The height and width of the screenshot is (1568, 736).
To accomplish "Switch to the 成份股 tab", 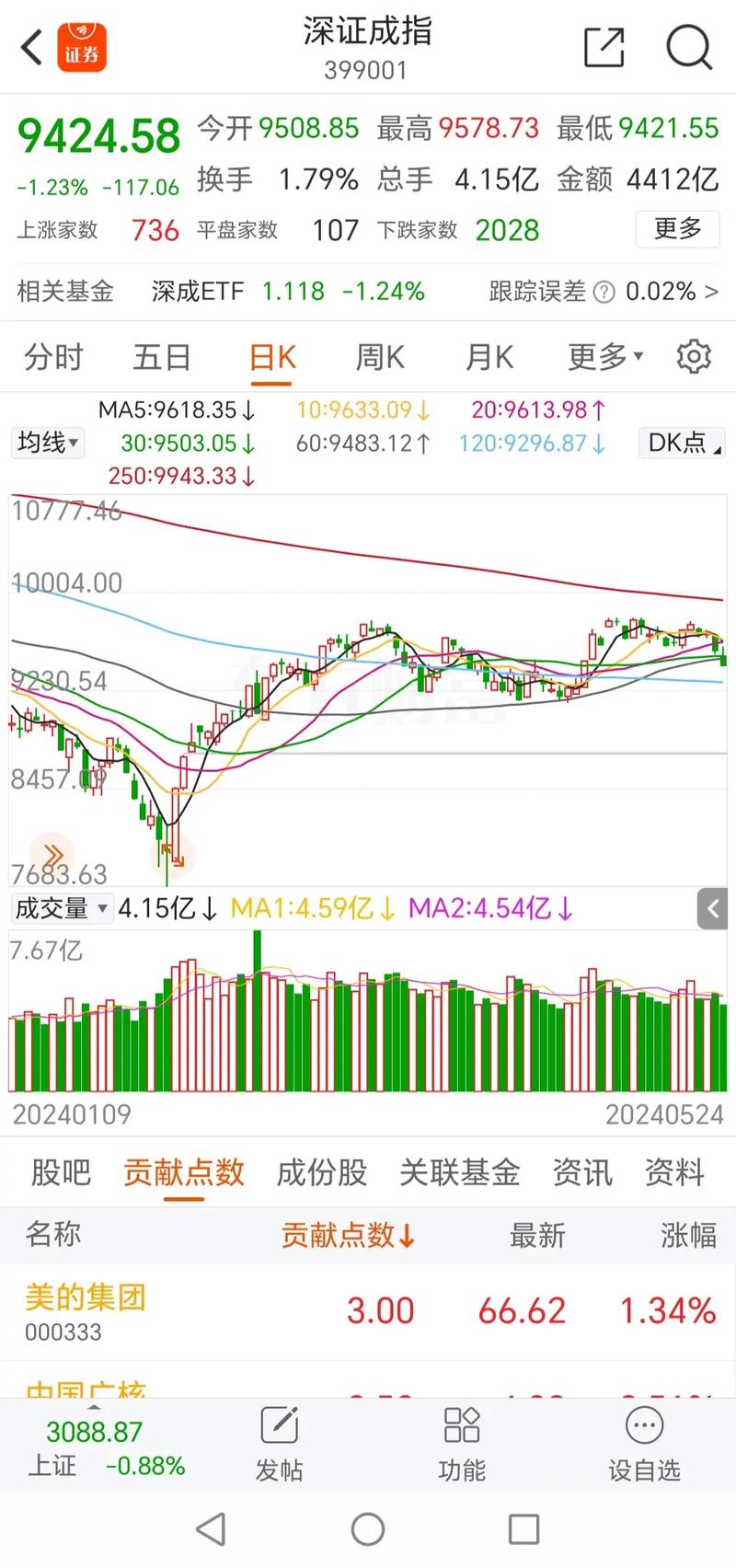I will point(320,1171).
